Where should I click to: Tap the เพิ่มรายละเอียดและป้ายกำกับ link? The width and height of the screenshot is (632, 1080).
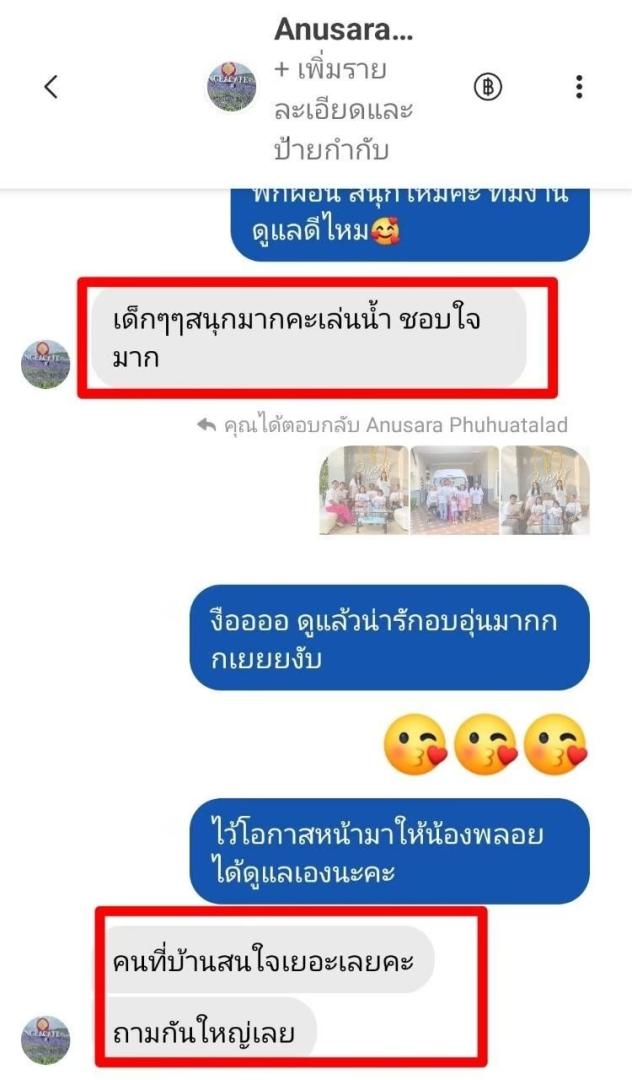[x=343, y=110]
